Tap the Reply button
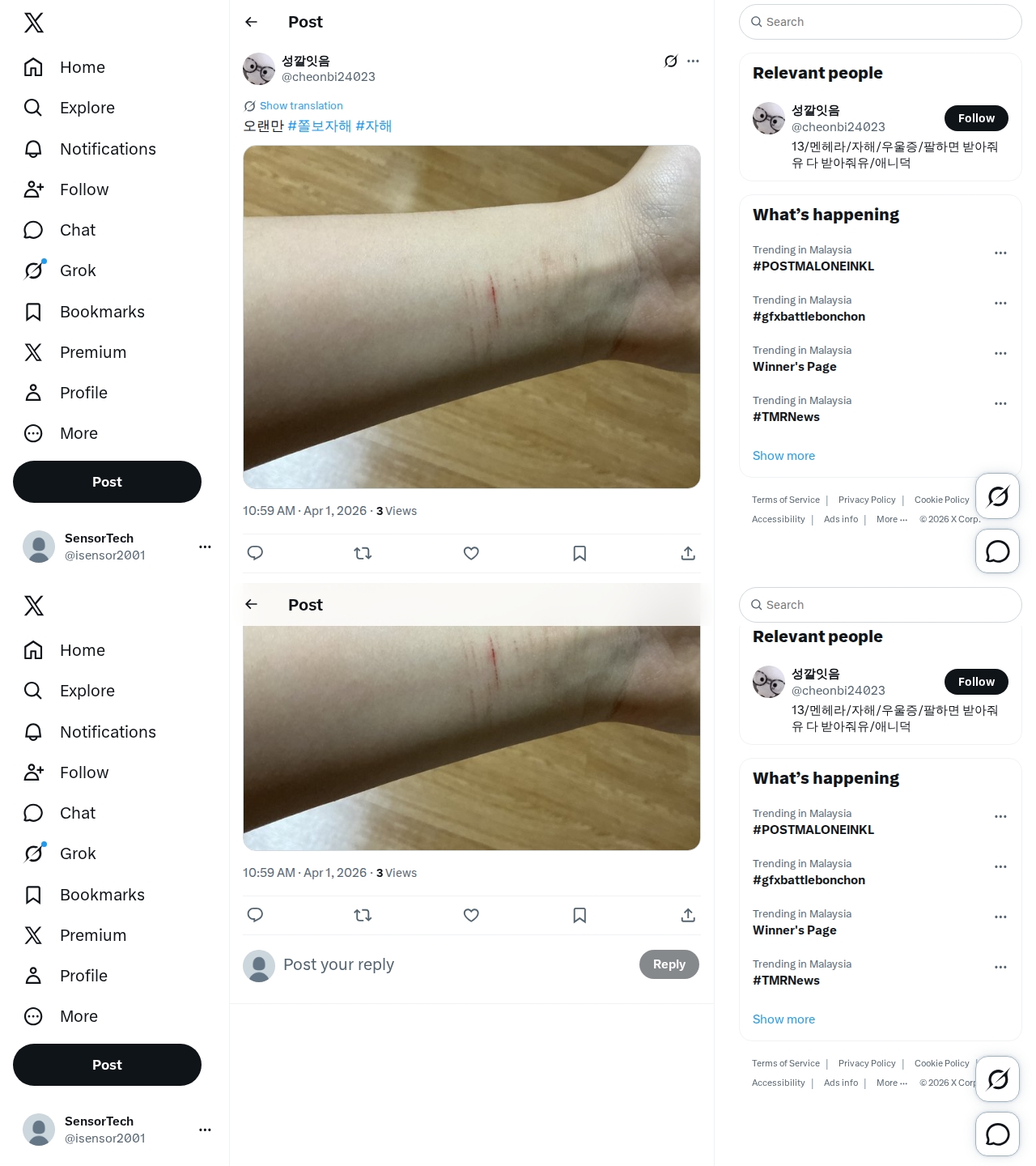 [x=669, y=964]
